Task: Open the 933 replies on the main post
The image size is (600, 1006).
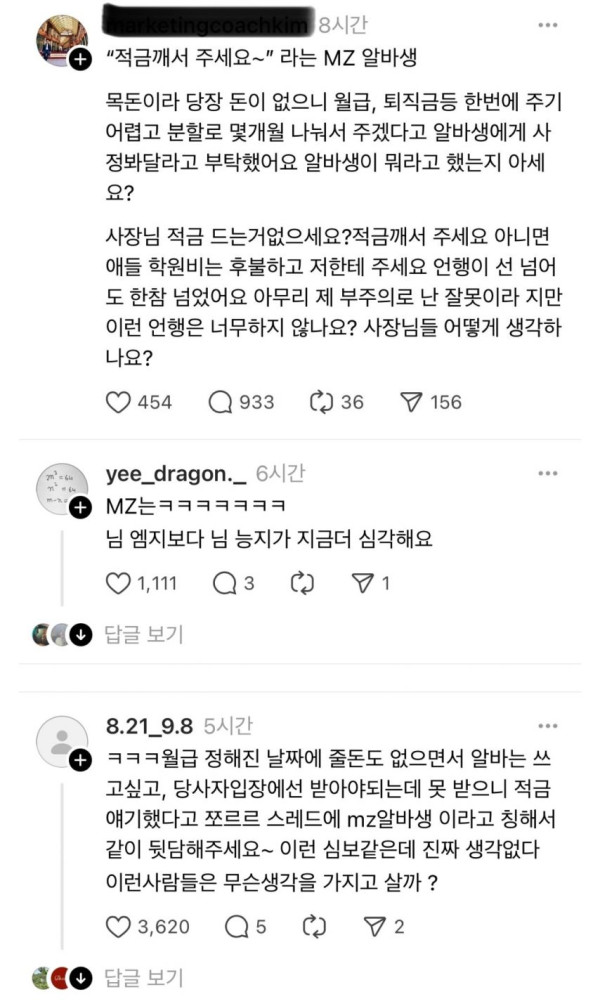Action: (220, 402)
